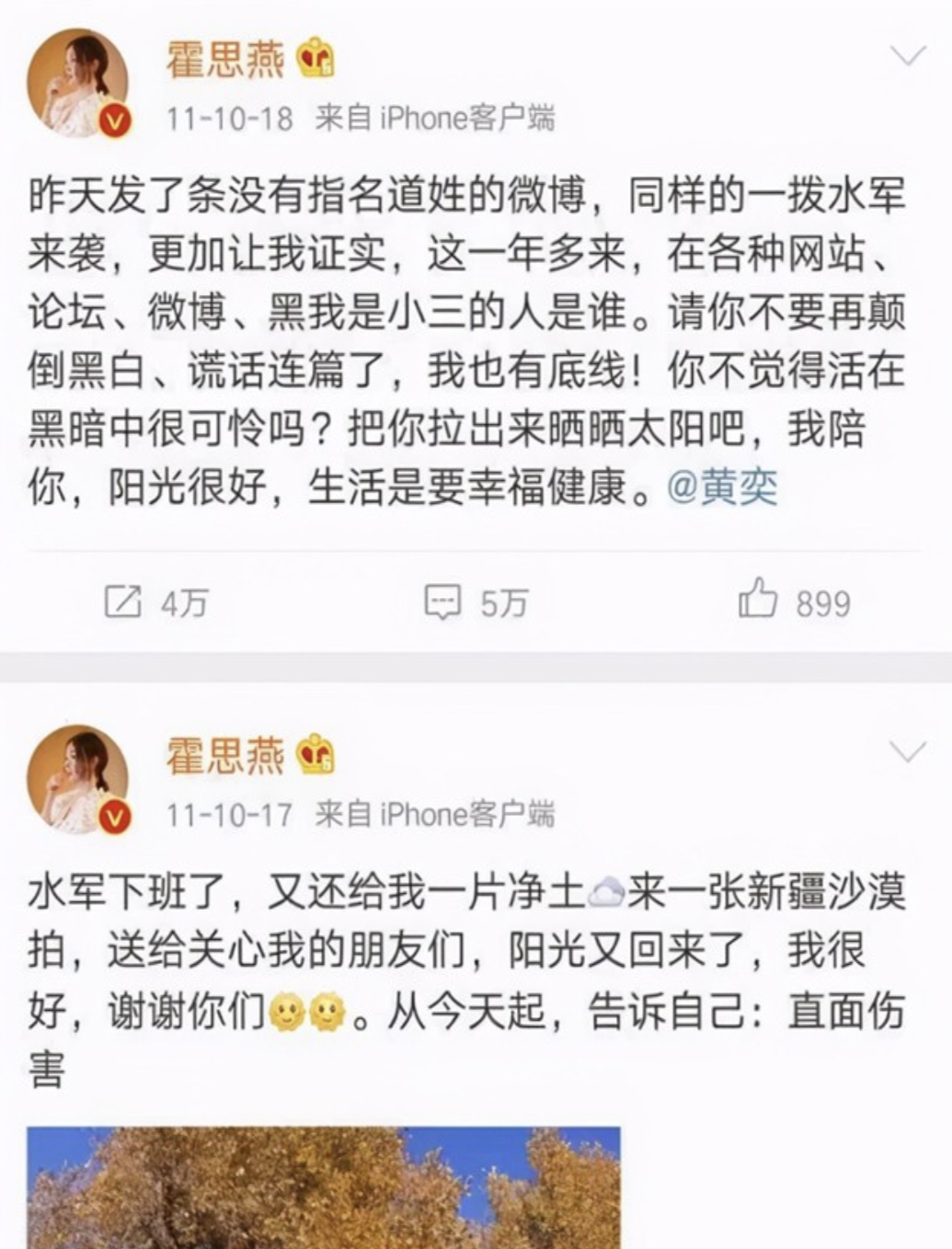
Task: Open the dropdown chevron on the 11-10-17 post
Action: coord(907,752)
